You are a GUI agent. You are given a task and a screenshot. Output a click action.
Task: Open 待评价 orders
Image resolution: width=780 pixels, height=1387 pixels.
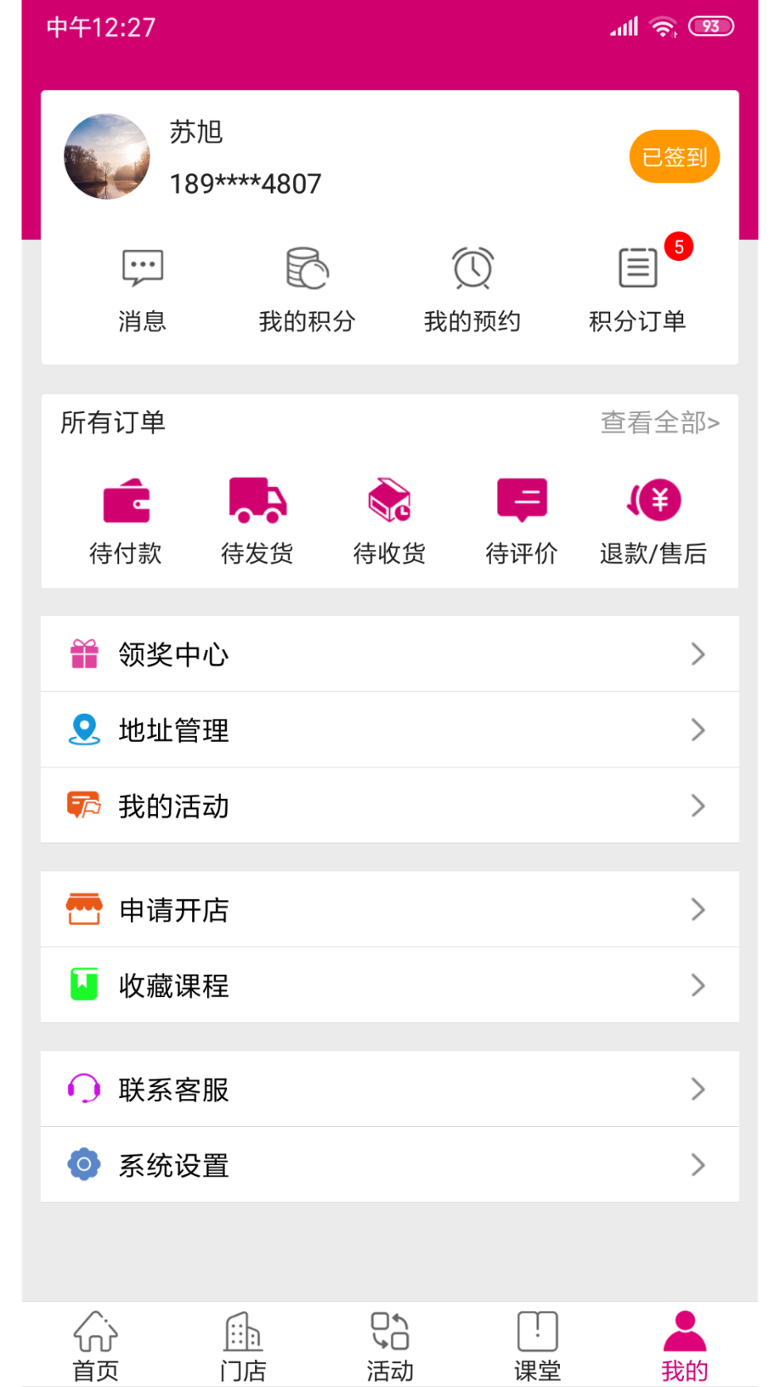pyautogui.click(x=521, y=520)
